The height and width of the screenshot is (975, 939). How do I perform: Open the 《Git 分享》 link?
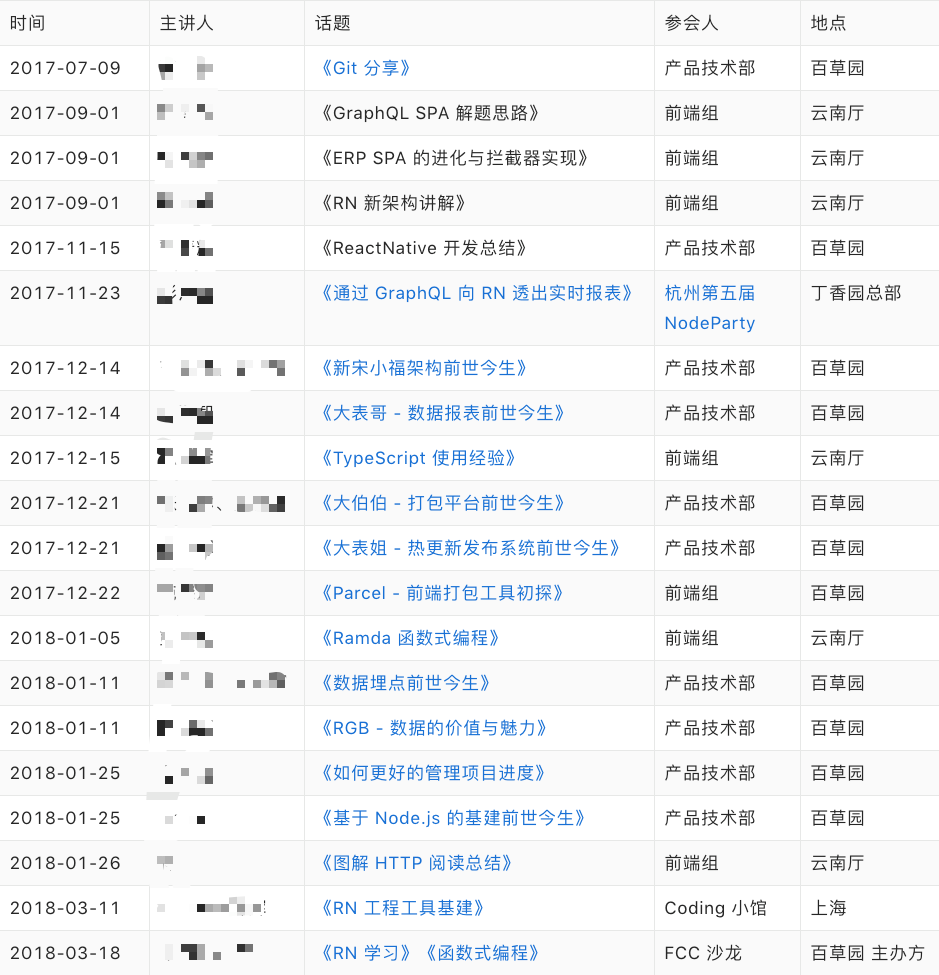click(364, 68)
